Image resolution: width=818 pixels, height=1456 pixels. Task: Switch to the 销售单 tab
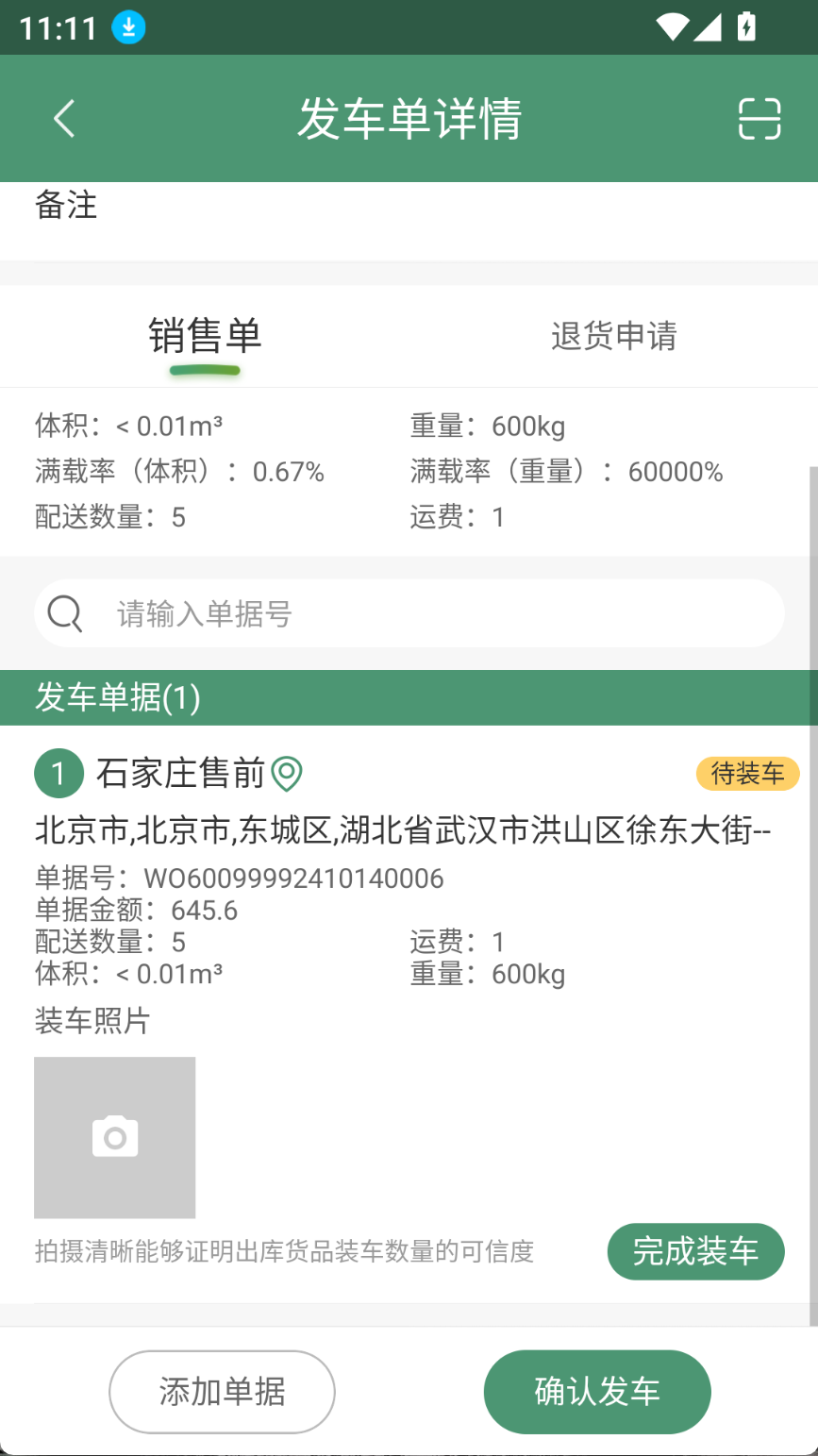(x=205, y=336)
